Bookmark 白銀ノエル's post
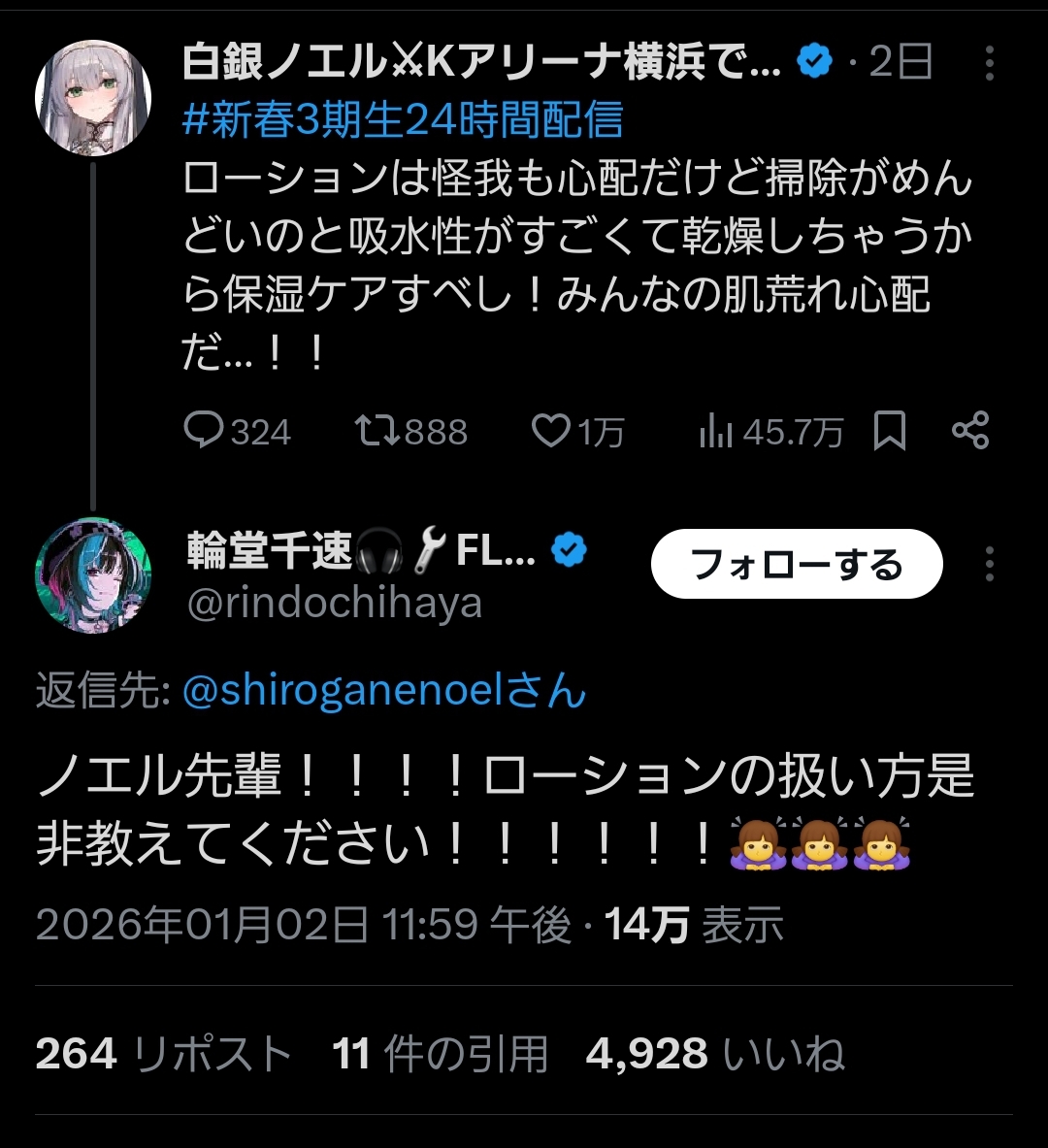Image resolution: width=1048 pixels, height=1148 pixels. pyautogui.click(x=890, y=431)
